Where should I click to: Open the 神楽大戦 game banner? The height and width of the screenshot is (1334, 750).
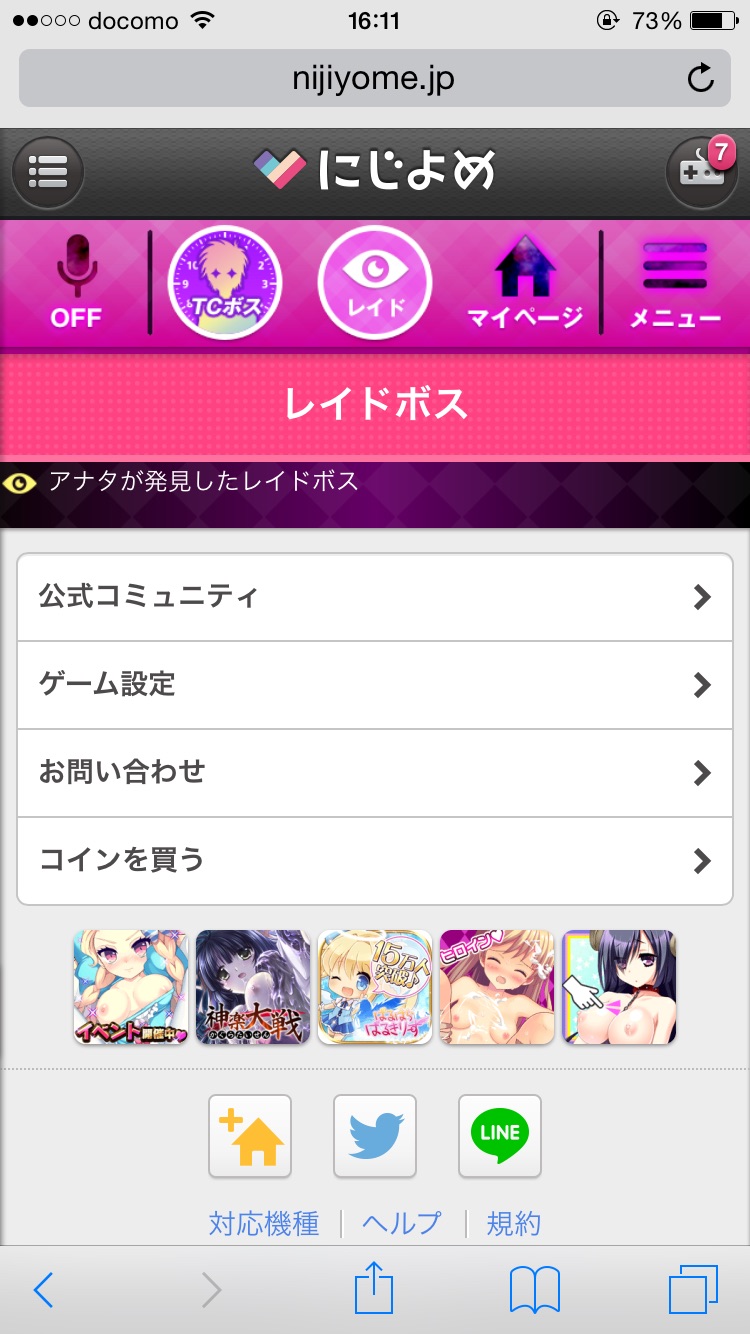coord(253,987)
